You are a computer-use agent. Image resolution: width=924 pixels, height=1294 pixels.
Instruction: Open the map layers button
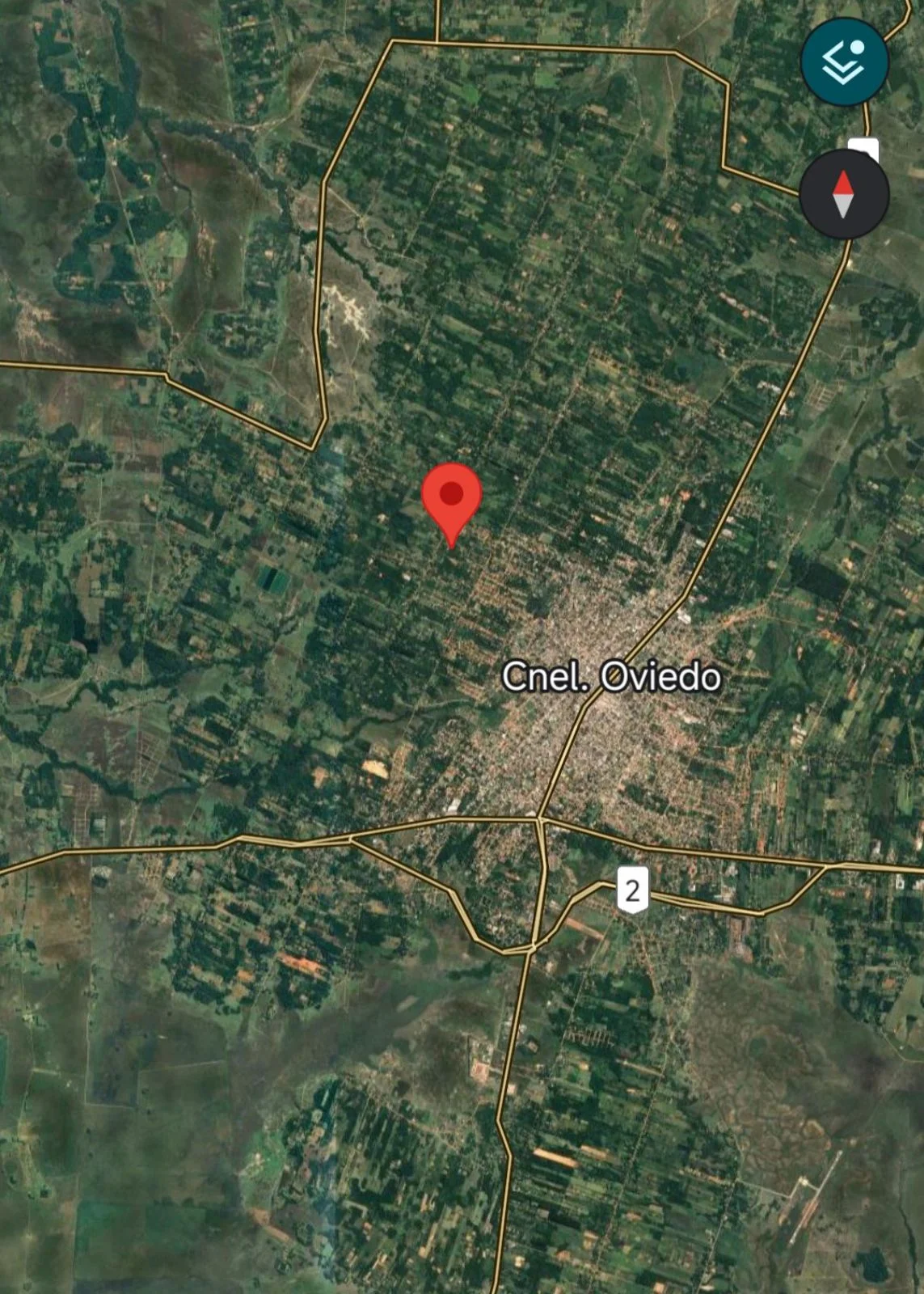(844, 61)
